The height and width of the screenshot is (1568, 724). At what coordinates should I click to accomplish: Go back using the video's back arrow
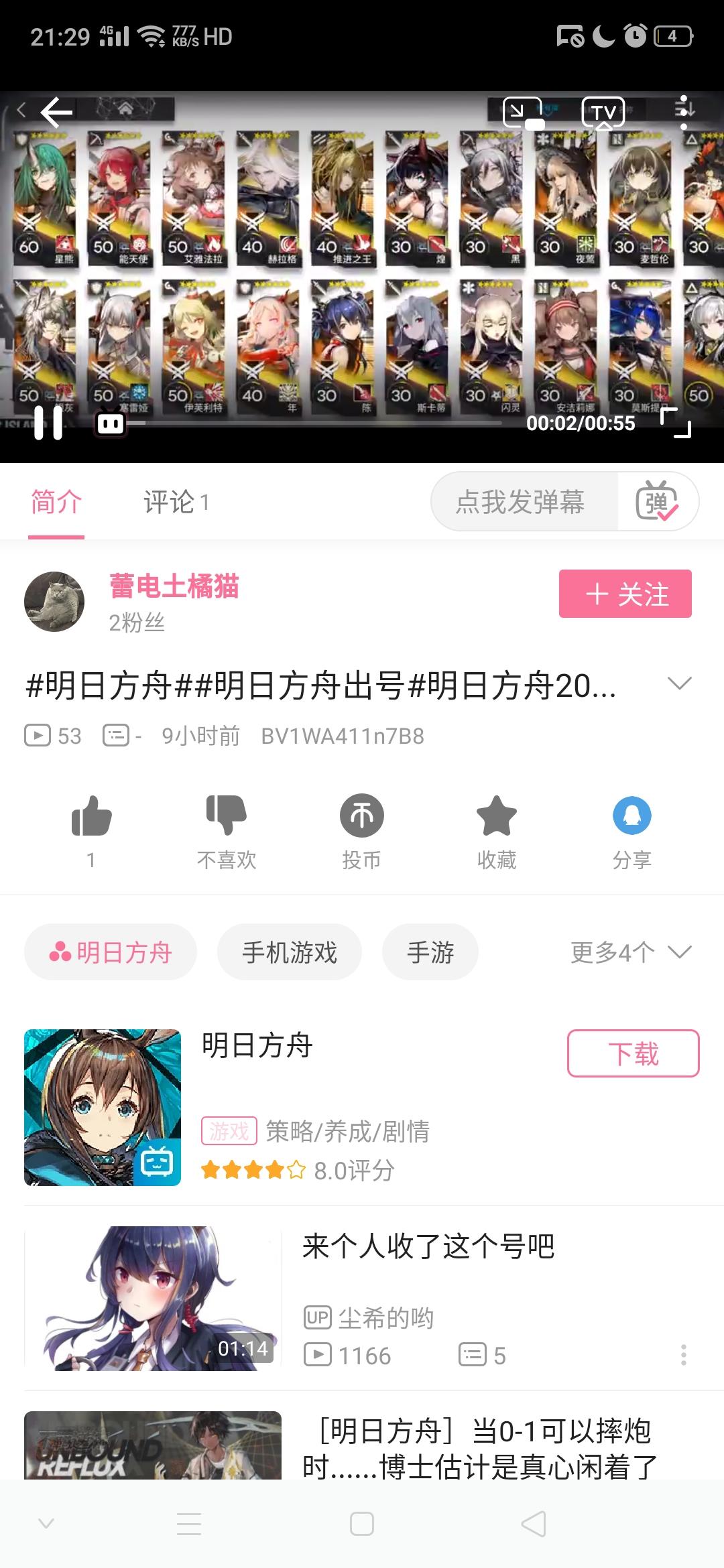pyautogui.click(x=57, y=112)
